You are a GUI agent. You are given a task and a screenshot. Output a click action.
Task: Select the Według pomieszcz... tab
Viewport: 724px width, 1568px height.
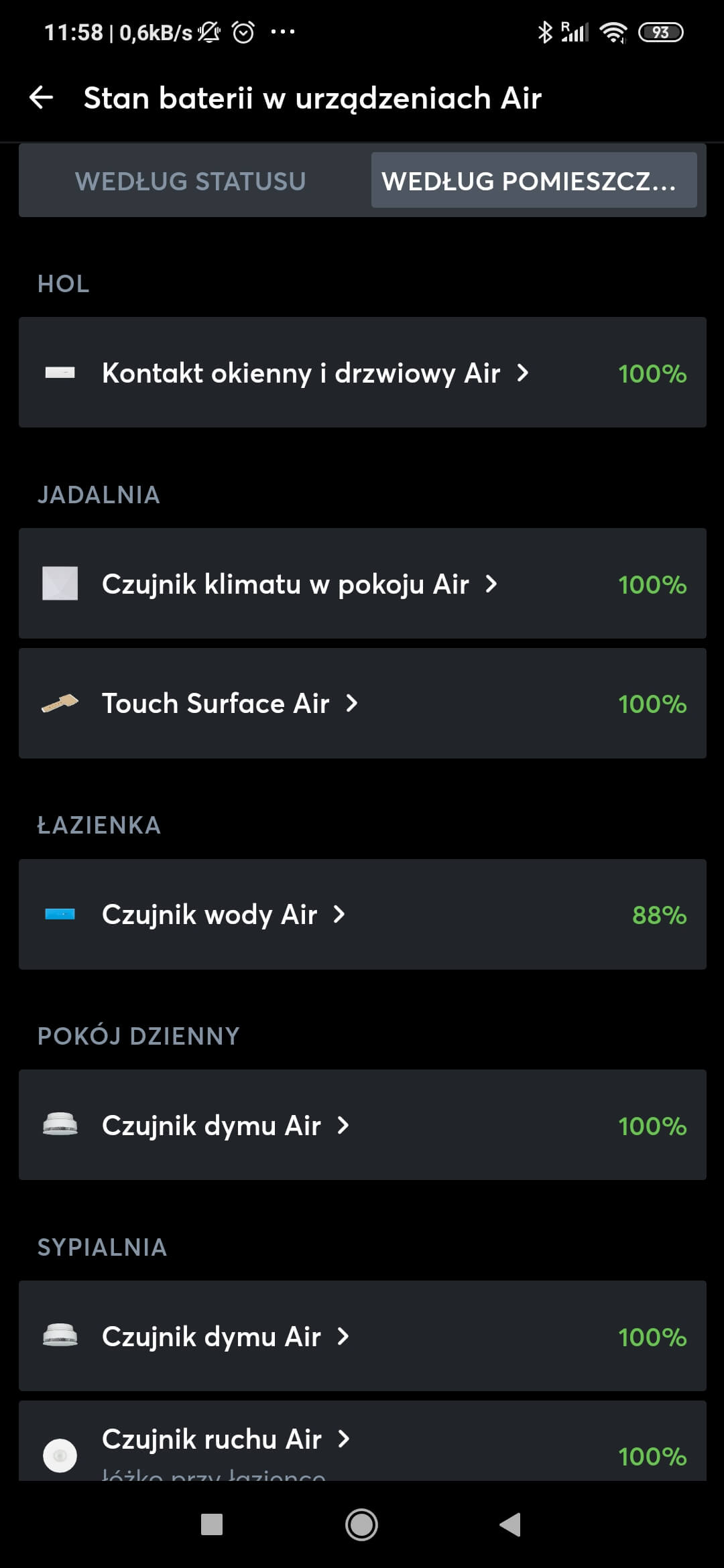(534, 181)
